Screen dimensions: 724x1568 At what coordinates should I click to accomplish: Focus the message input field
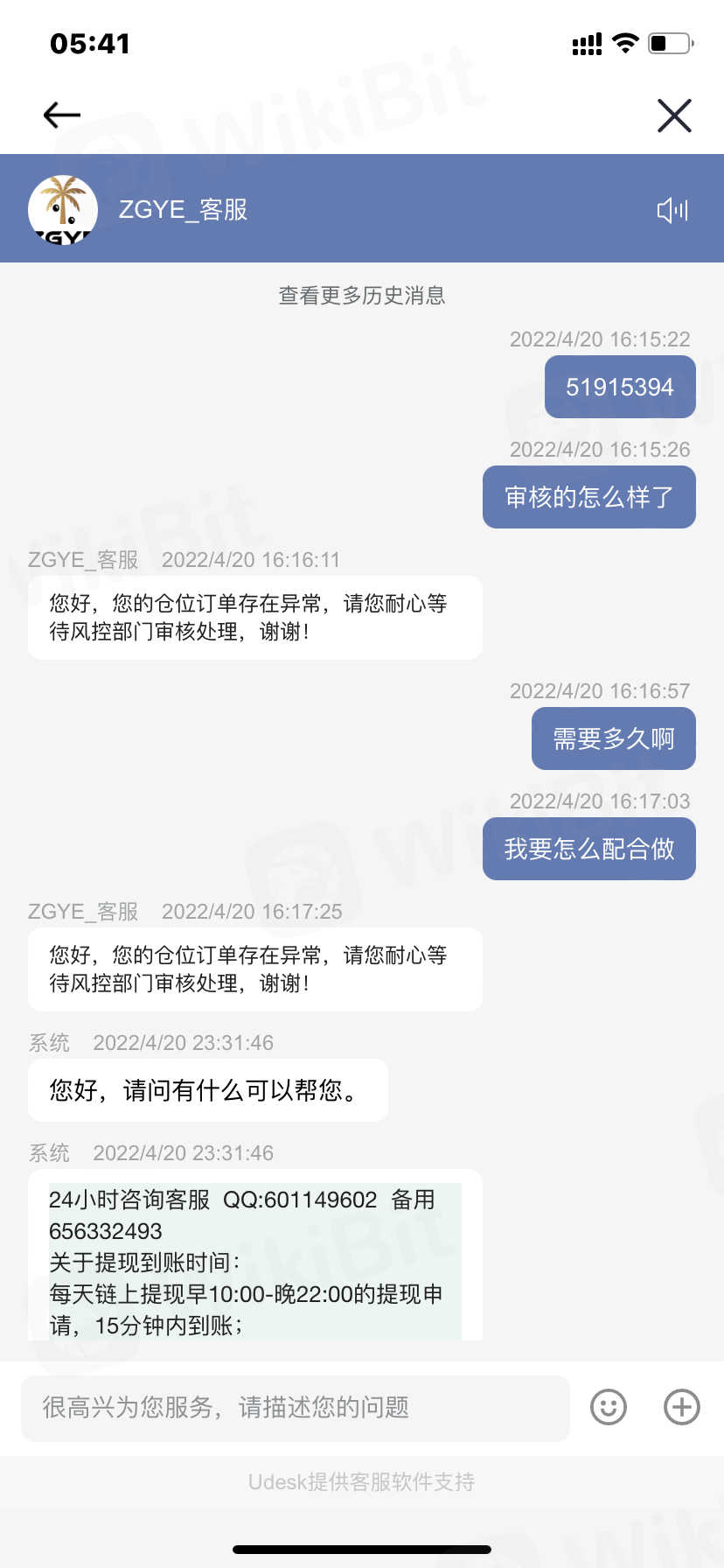click(x=296, y=1408)
